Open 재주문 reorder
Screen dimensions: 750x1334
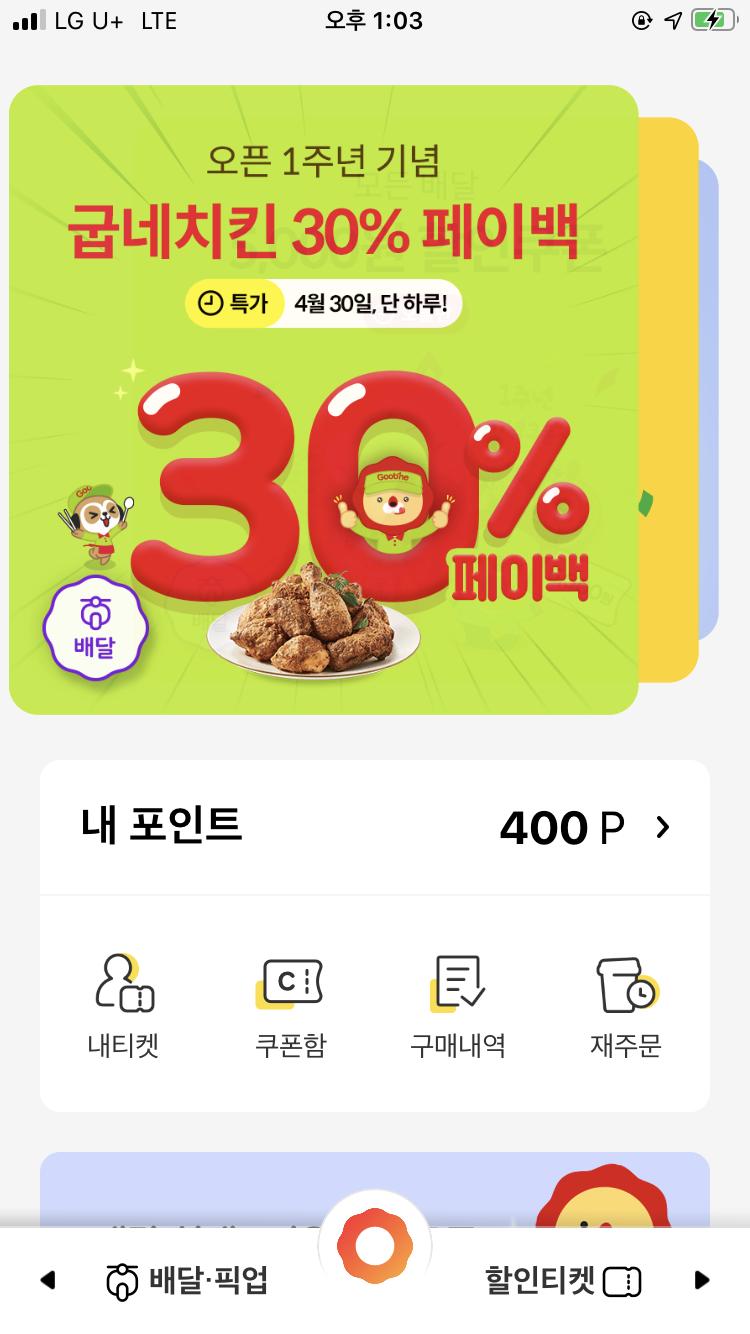point(625,1006)
